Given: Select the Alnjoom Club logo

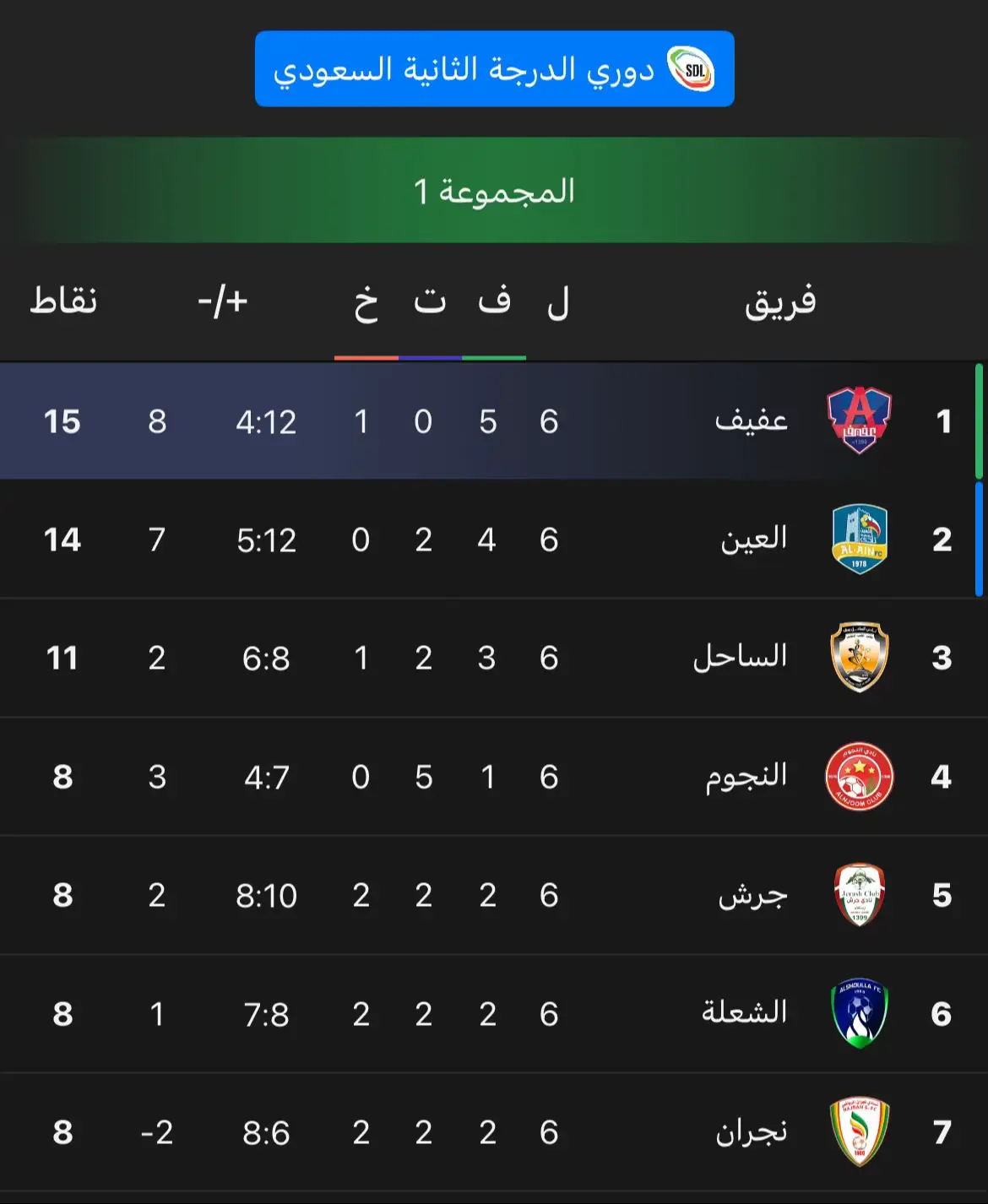Looking at the screenshot, I should tap(860, 777).
